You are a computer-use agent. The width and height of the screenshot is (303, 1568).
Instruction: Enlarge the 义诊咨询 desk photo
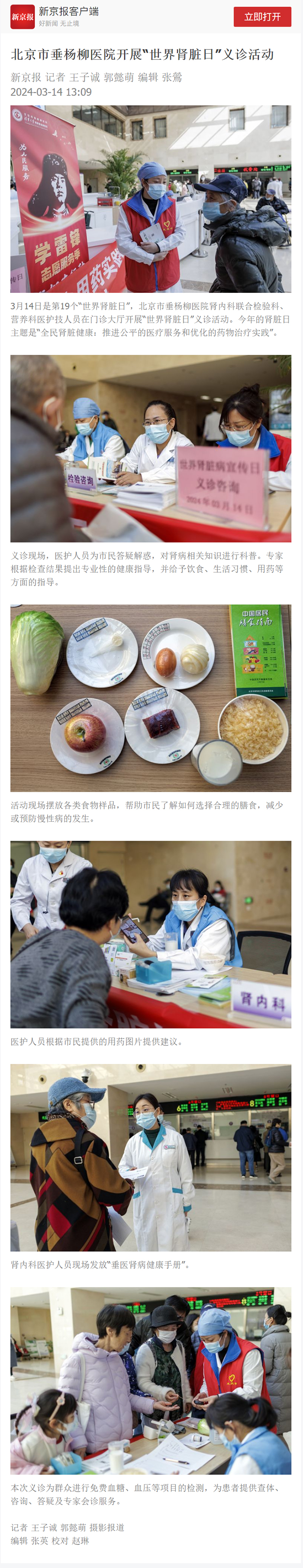151,448
